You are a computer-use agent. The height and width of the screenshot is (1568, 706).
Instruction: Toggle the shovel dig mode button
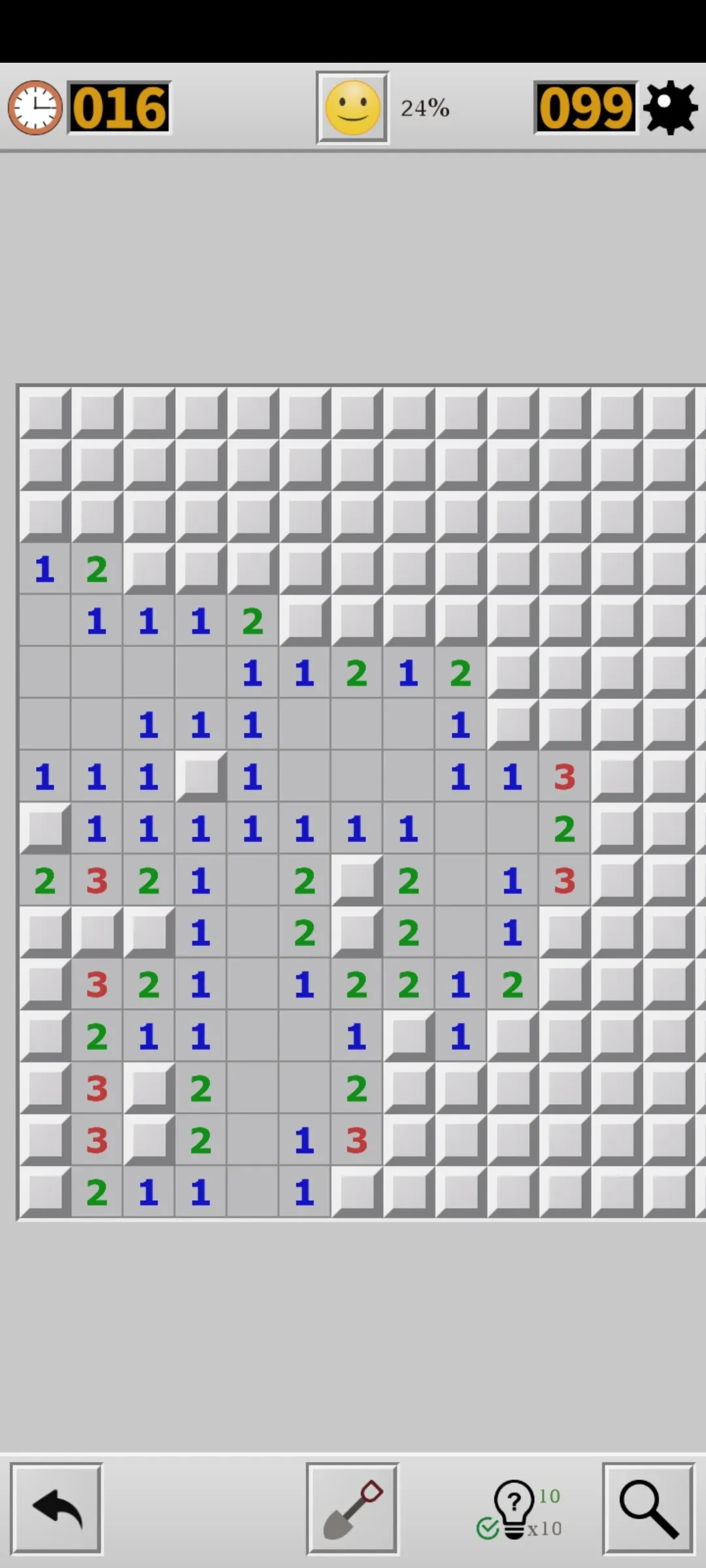pos(353,1508)
